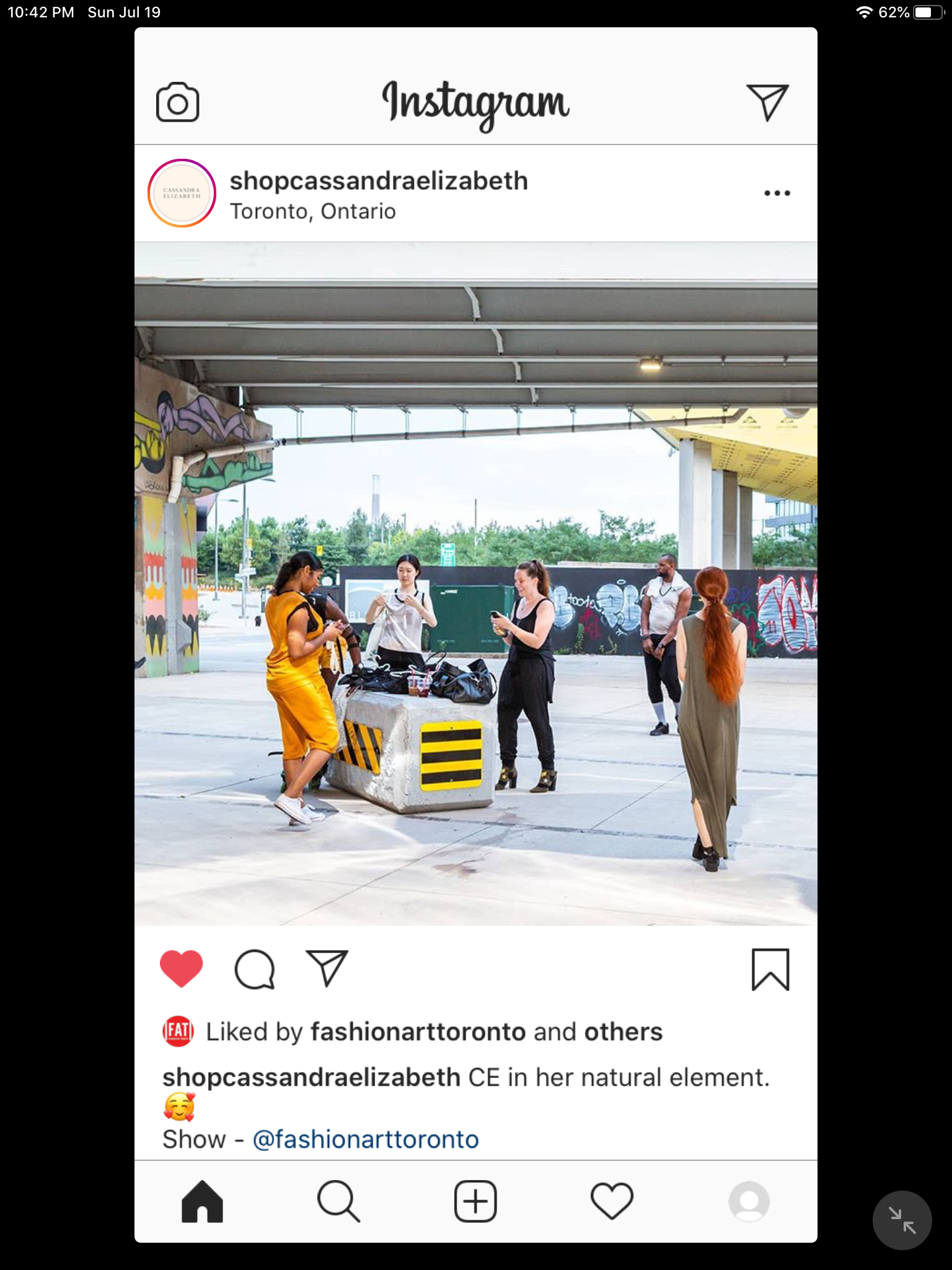The height and width of the screenshot is (1270, 952).
Task: View shopcassandraelizabeth's story avatar
Action: tap(182, 193)
